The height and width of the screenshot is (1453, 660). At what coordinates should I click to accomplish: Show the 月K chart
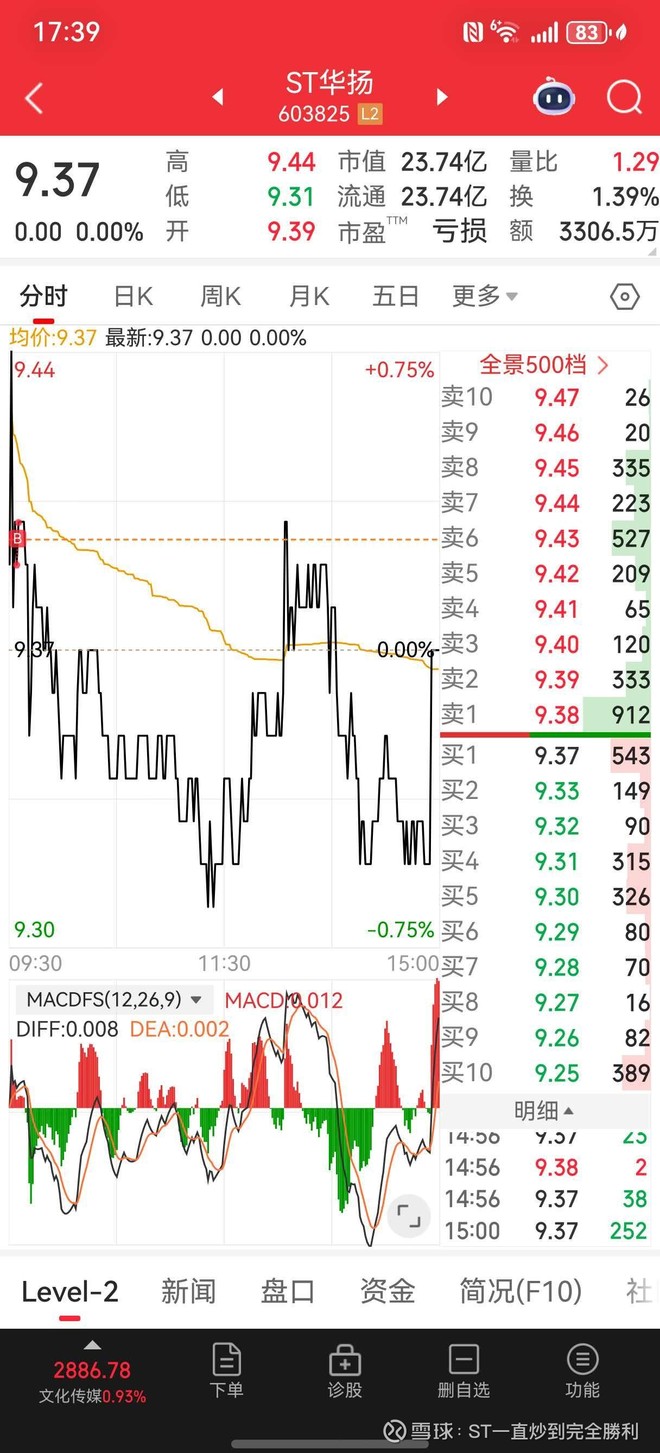coord(309,296)
